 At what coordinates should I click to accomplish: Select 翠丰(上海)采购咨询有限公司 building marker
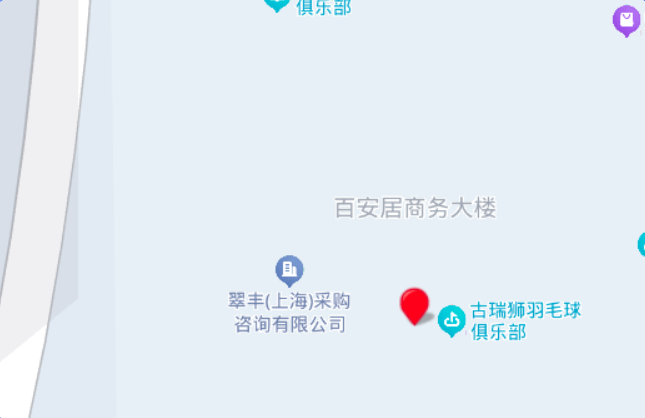tap(289, 269)
